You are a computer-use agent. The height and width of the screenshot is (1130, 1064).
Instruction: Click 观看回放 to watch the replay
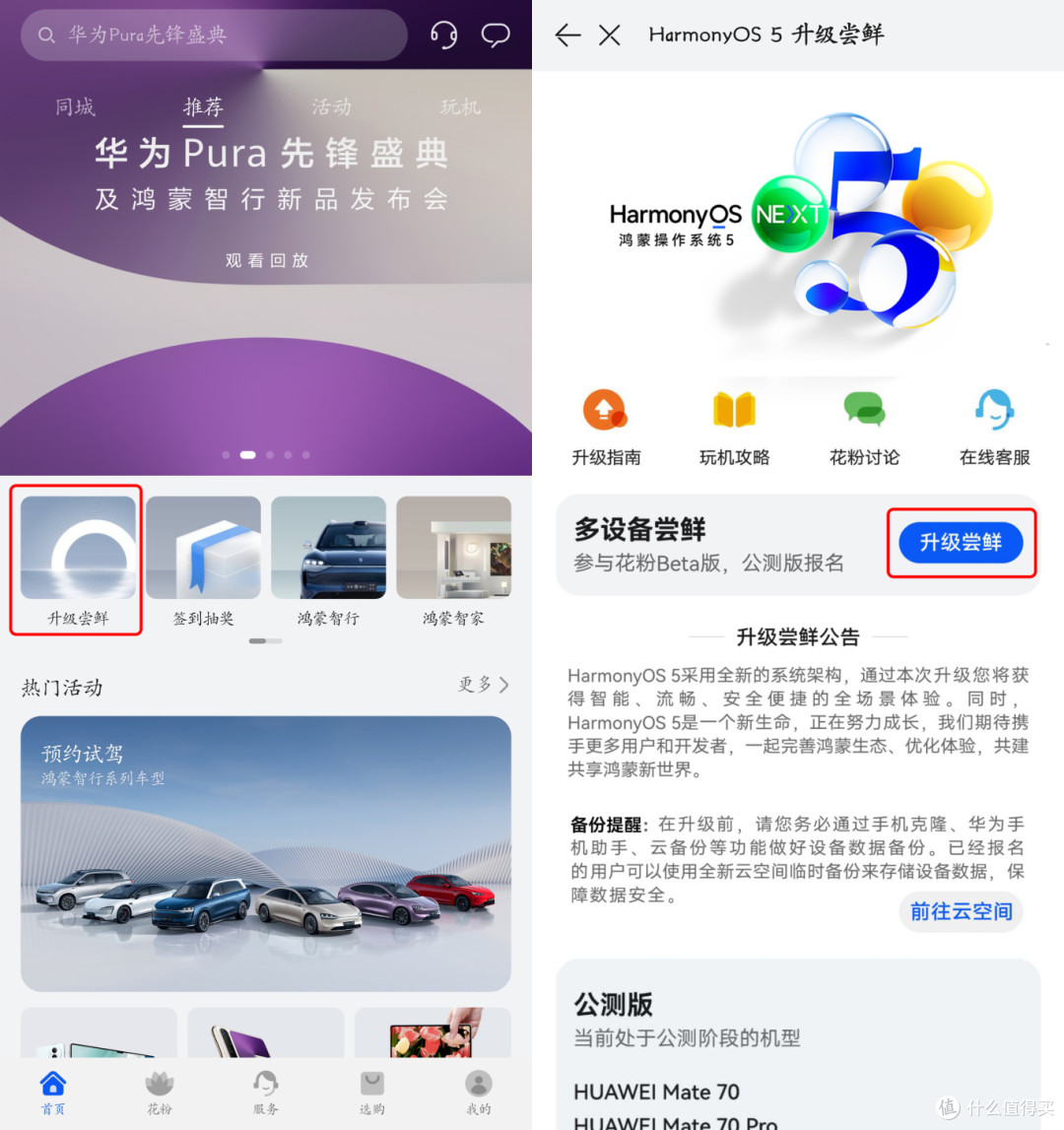point(266,260)
